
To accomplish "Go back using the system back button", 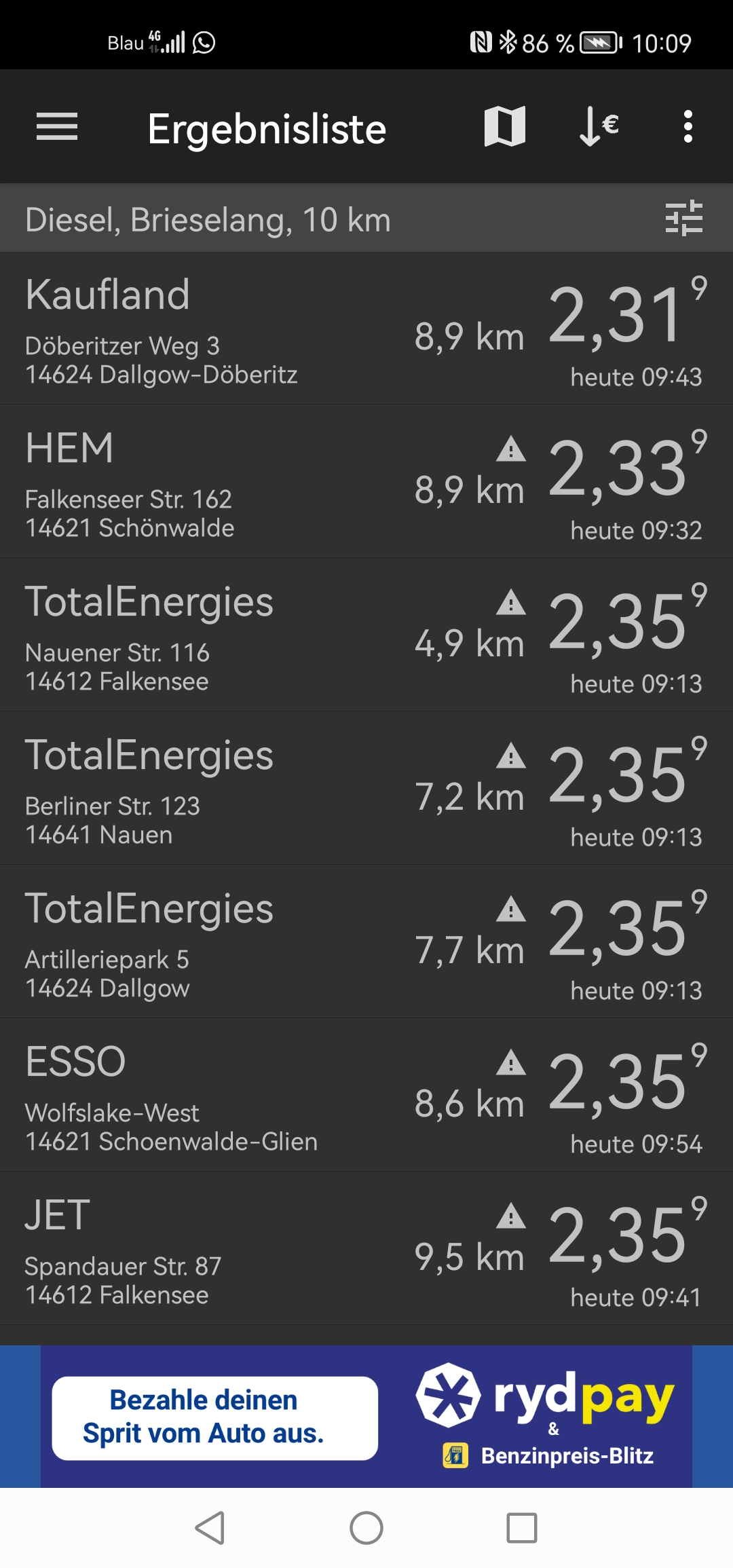I will coord(210,1529).
